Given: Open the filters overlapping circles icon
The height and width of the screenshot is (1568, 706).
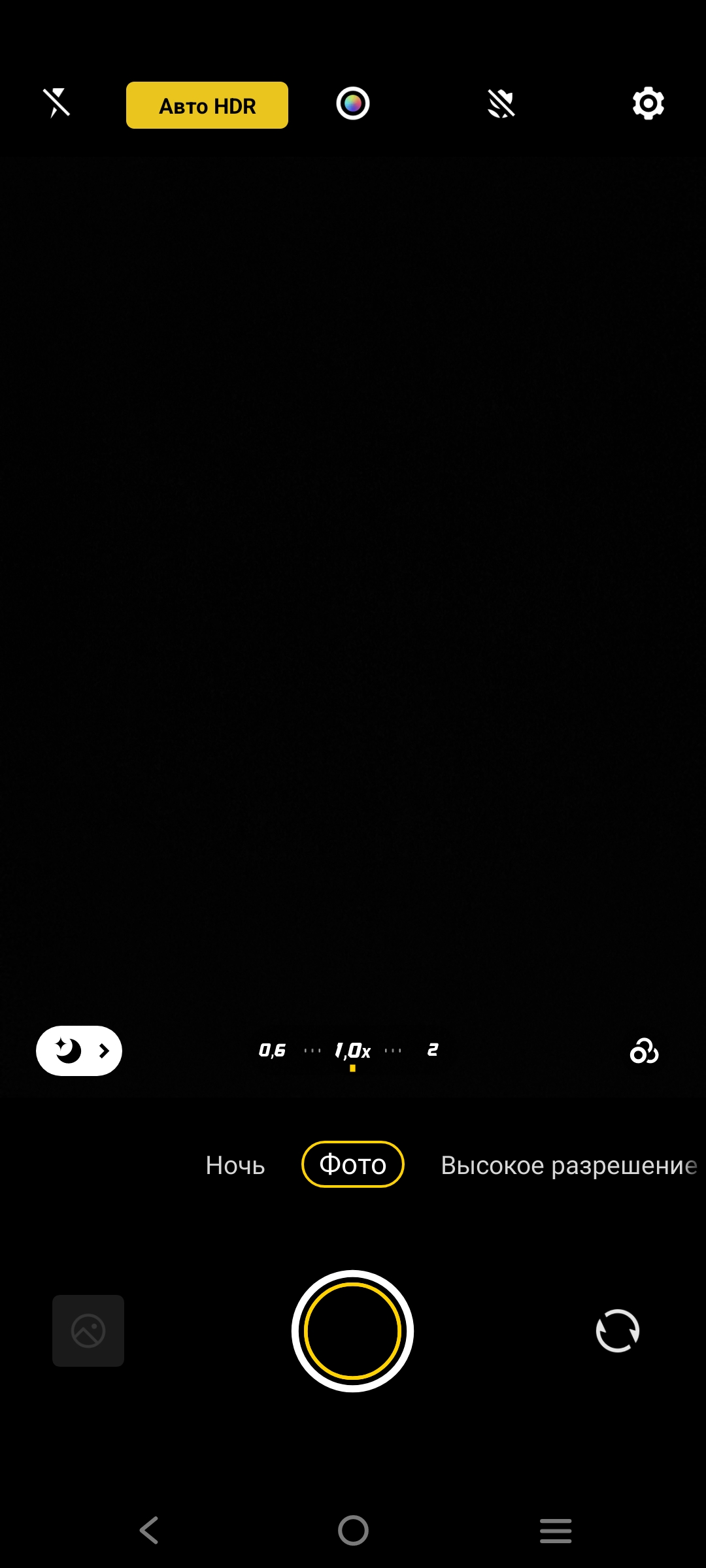Looking at the screenshot, I should (x=644, y=1051).
